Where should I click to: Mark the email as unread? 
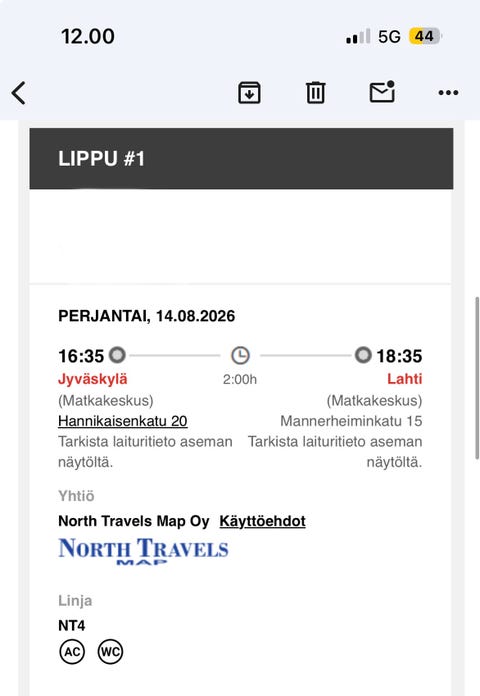click(382, 92)
